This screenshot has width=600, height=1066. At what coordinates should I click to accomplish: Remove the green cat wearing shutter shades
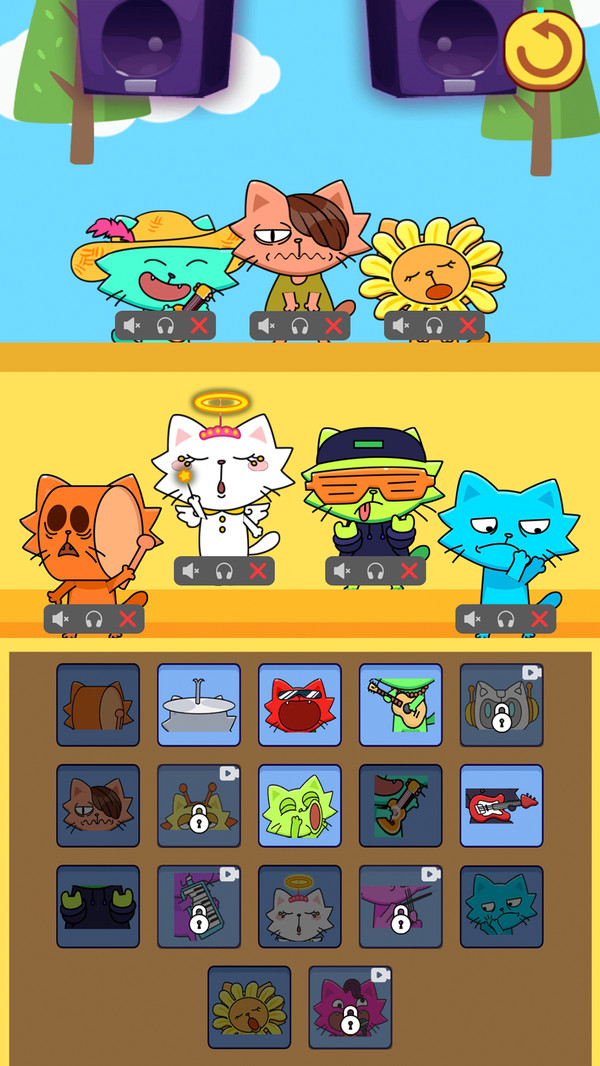click(x=408, y=571)
